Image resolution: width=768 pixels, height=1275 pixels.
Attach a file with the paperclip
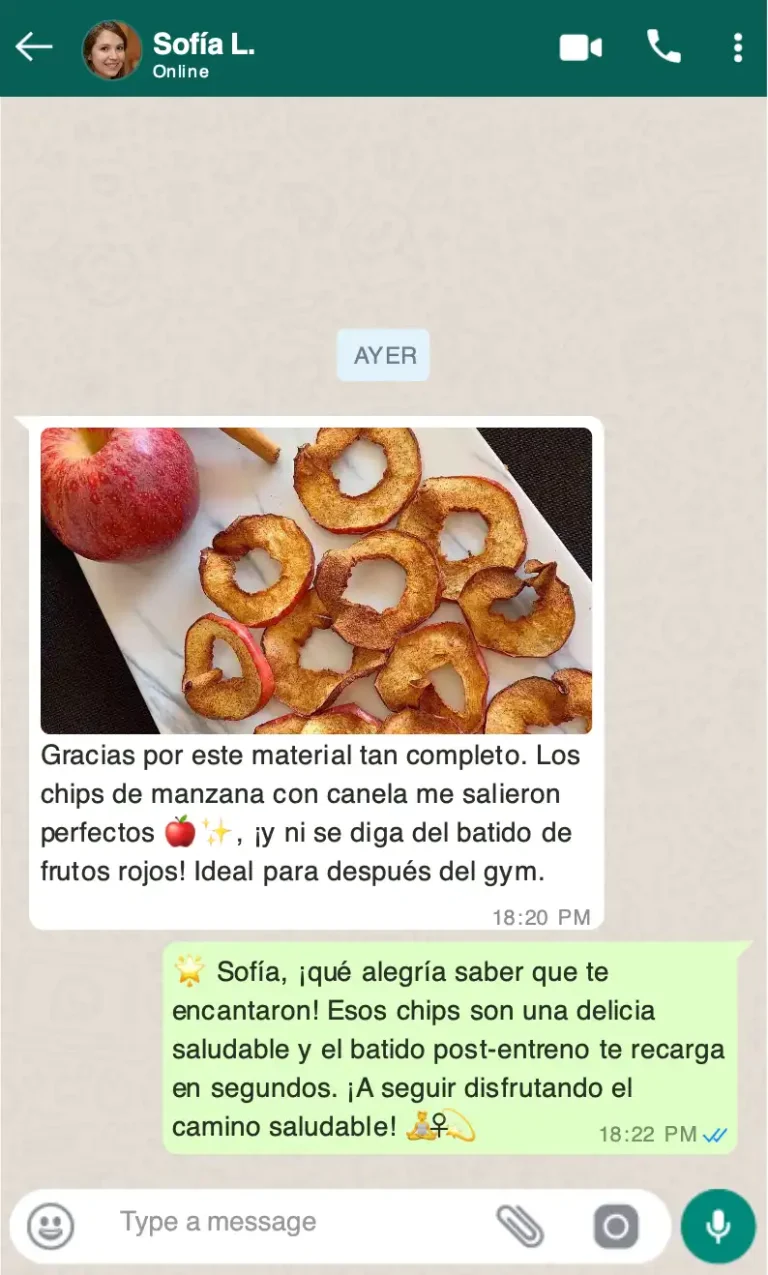pos(520,1225)
